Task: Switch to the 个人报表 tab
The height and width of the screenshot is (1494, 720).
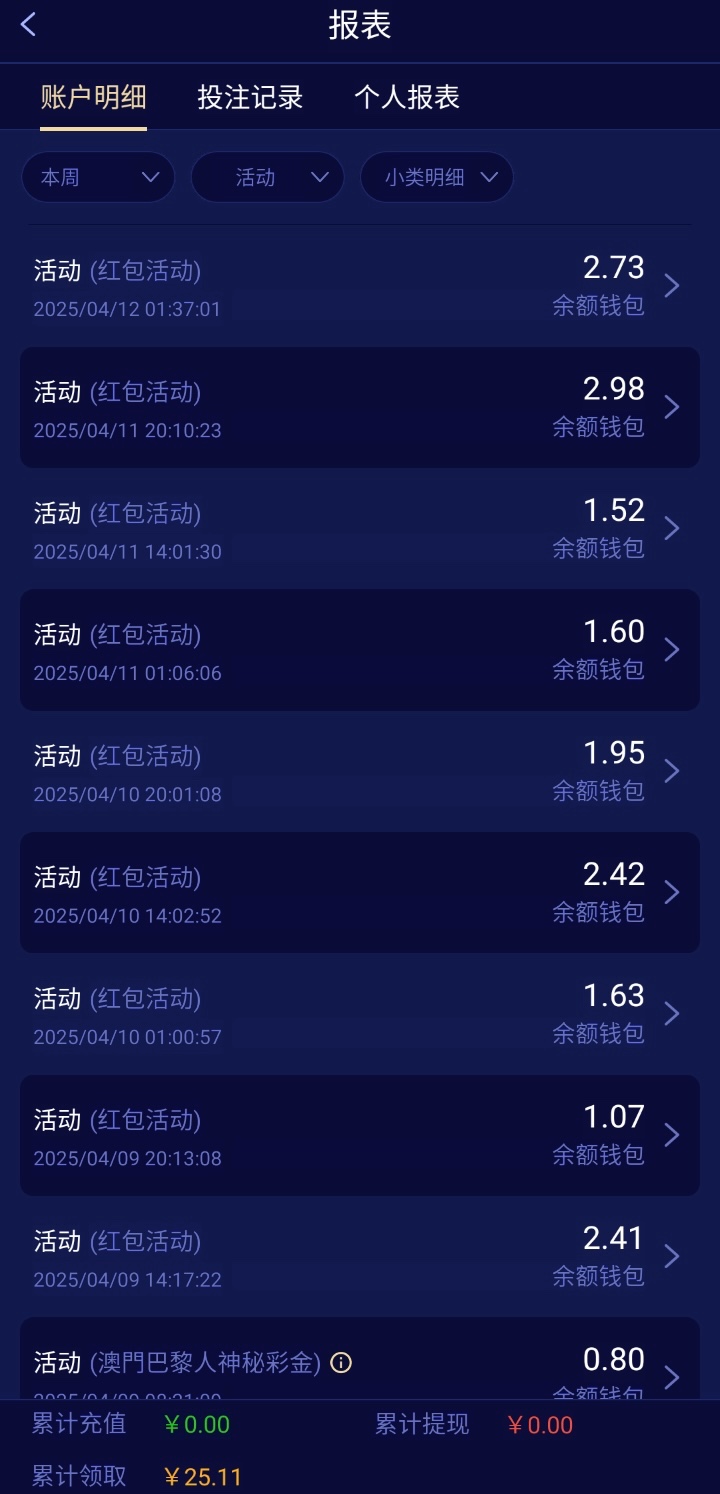Action: [406, 97]
